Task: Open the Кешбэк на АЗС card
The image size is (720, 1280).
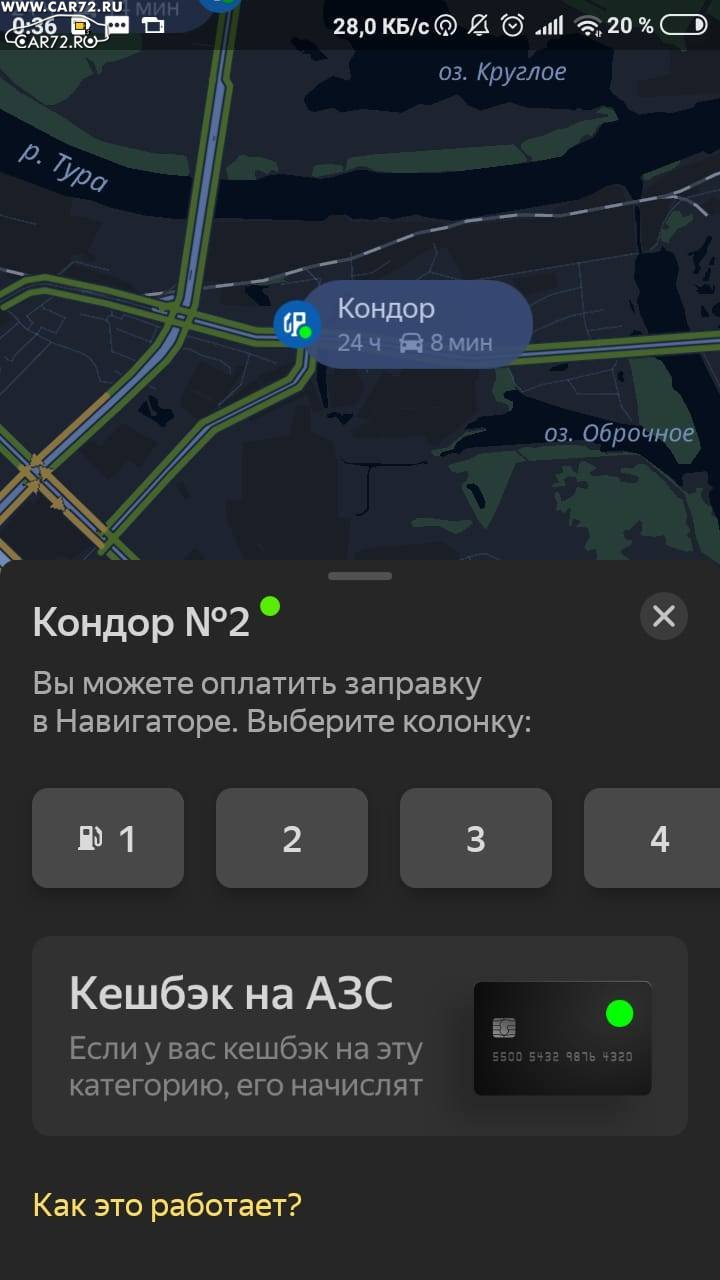Action: [360, 1036]
